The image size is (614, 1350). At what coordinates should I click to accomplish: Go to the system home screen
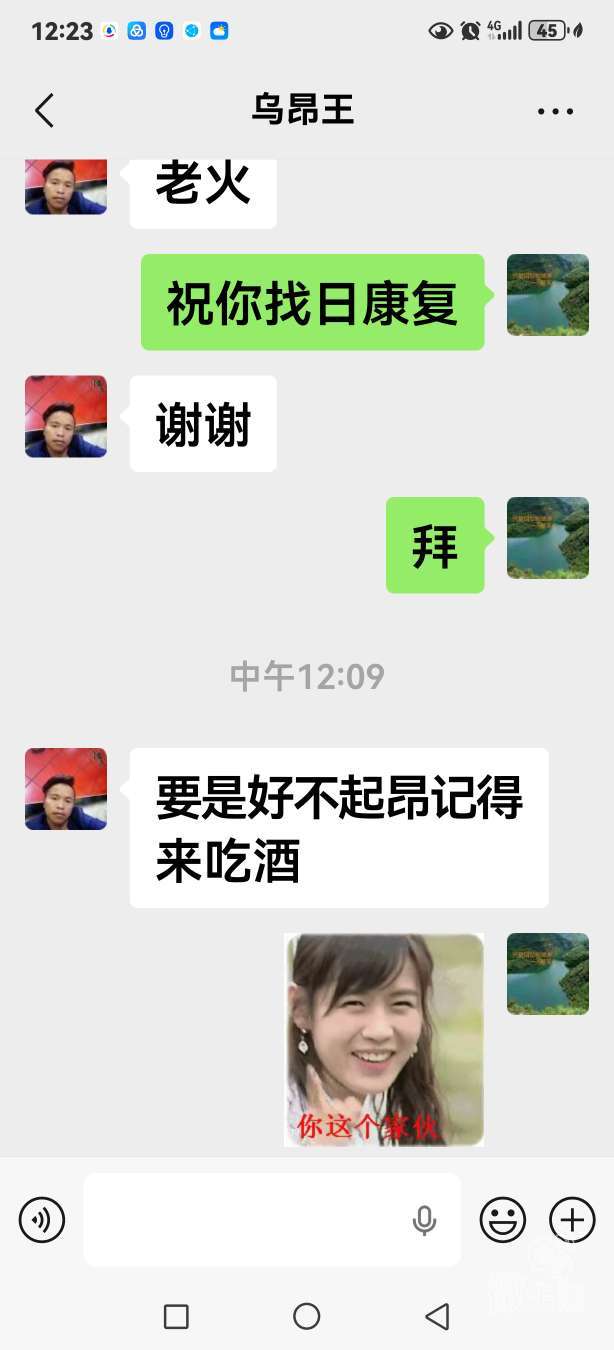point(307,1316)
